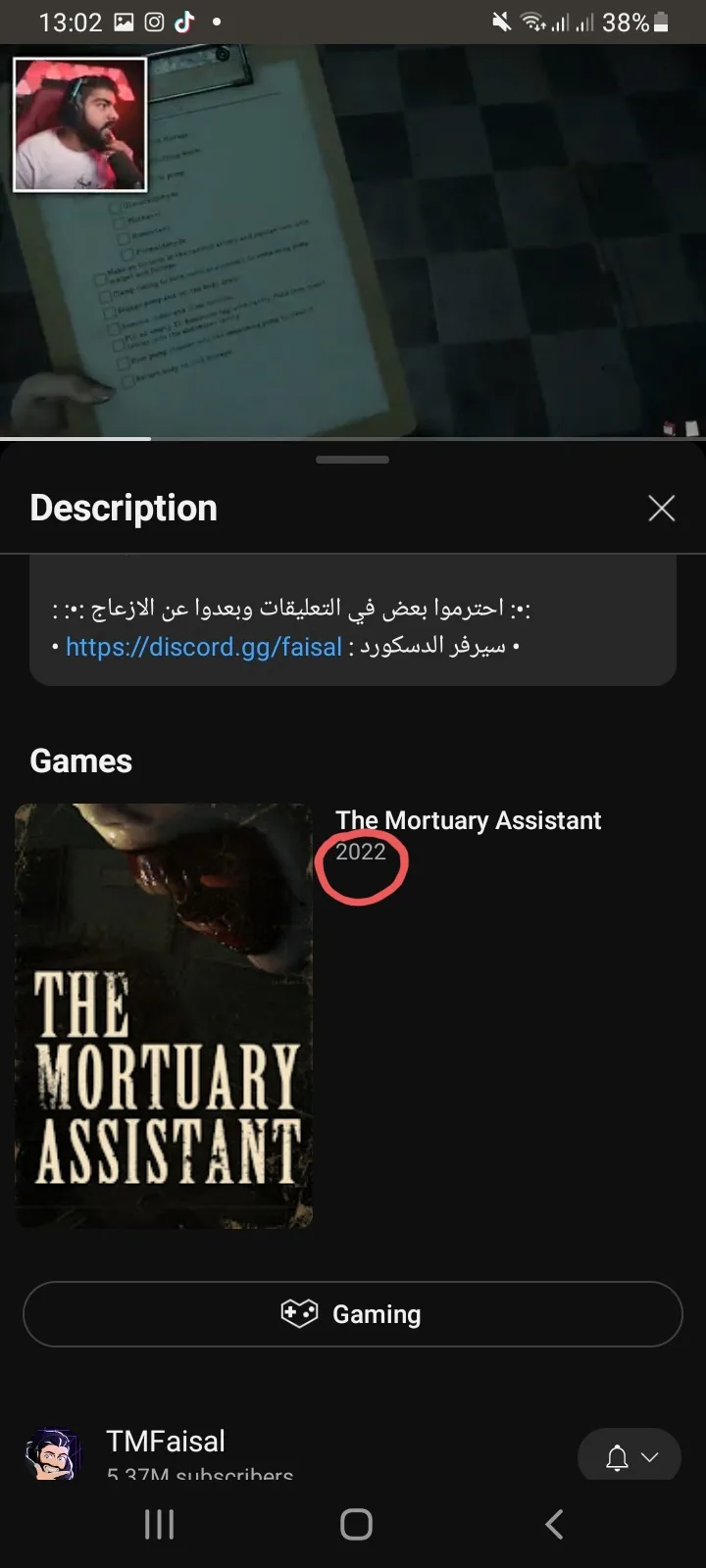Close the Description panel
Viewport: 706px width, 1568px height.
tap(662, 508)
